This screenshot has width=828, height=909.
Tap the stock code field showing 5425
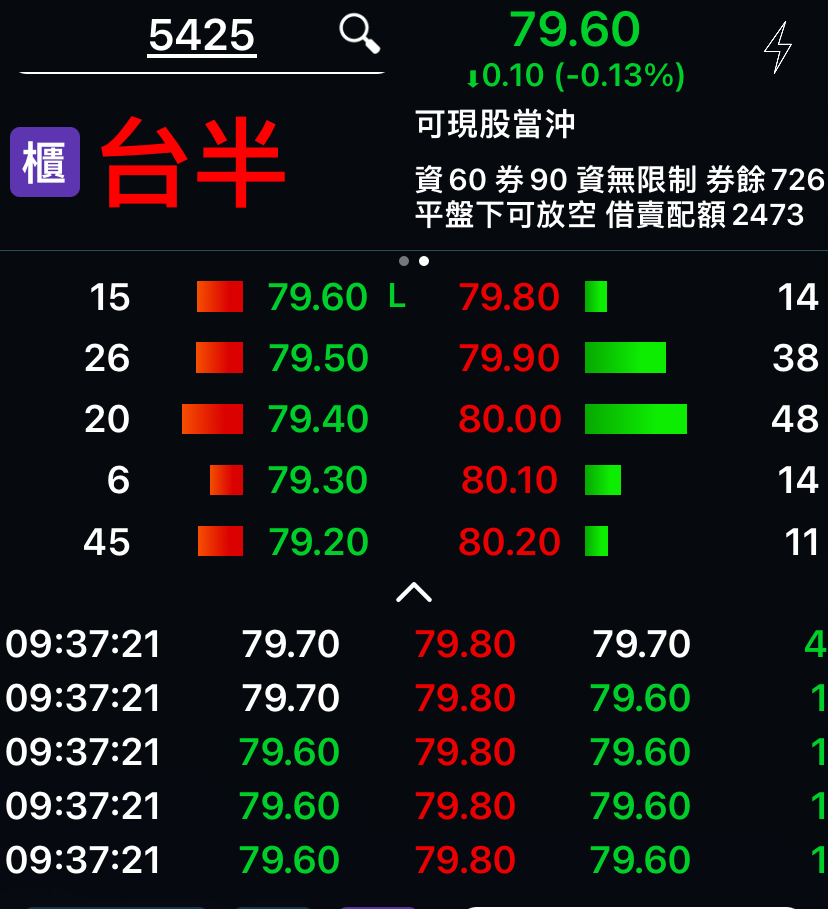pyautogui.click(x=202, y=36)
